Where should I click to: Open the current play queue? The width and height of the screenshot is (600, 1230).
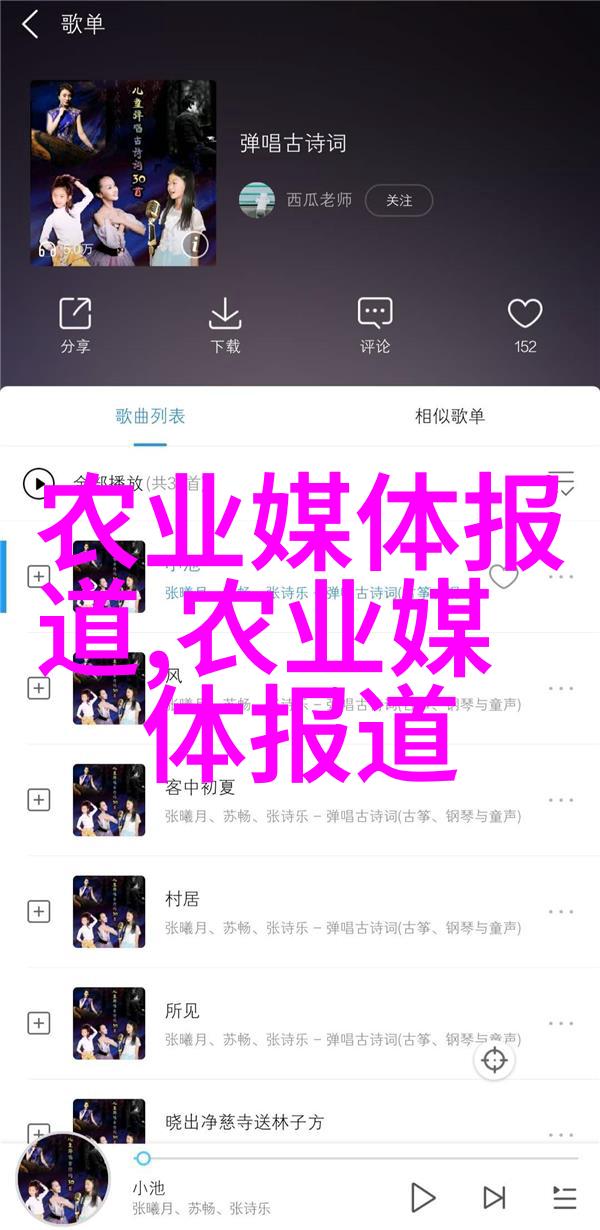[x=564, y=1196]
